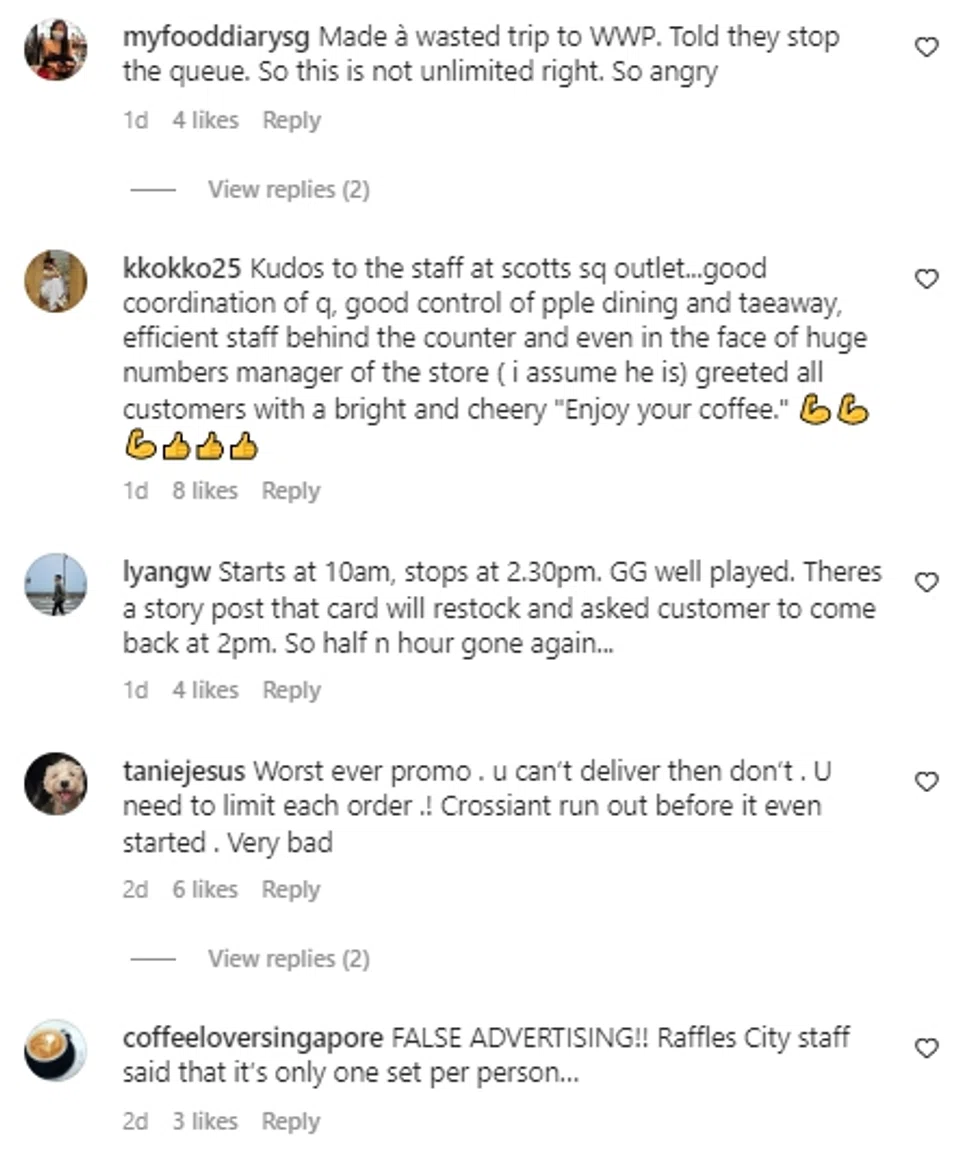The image size is (960, 1157).
Task: Open kkokko25's profile via username
Action: (x=182, y=270)
